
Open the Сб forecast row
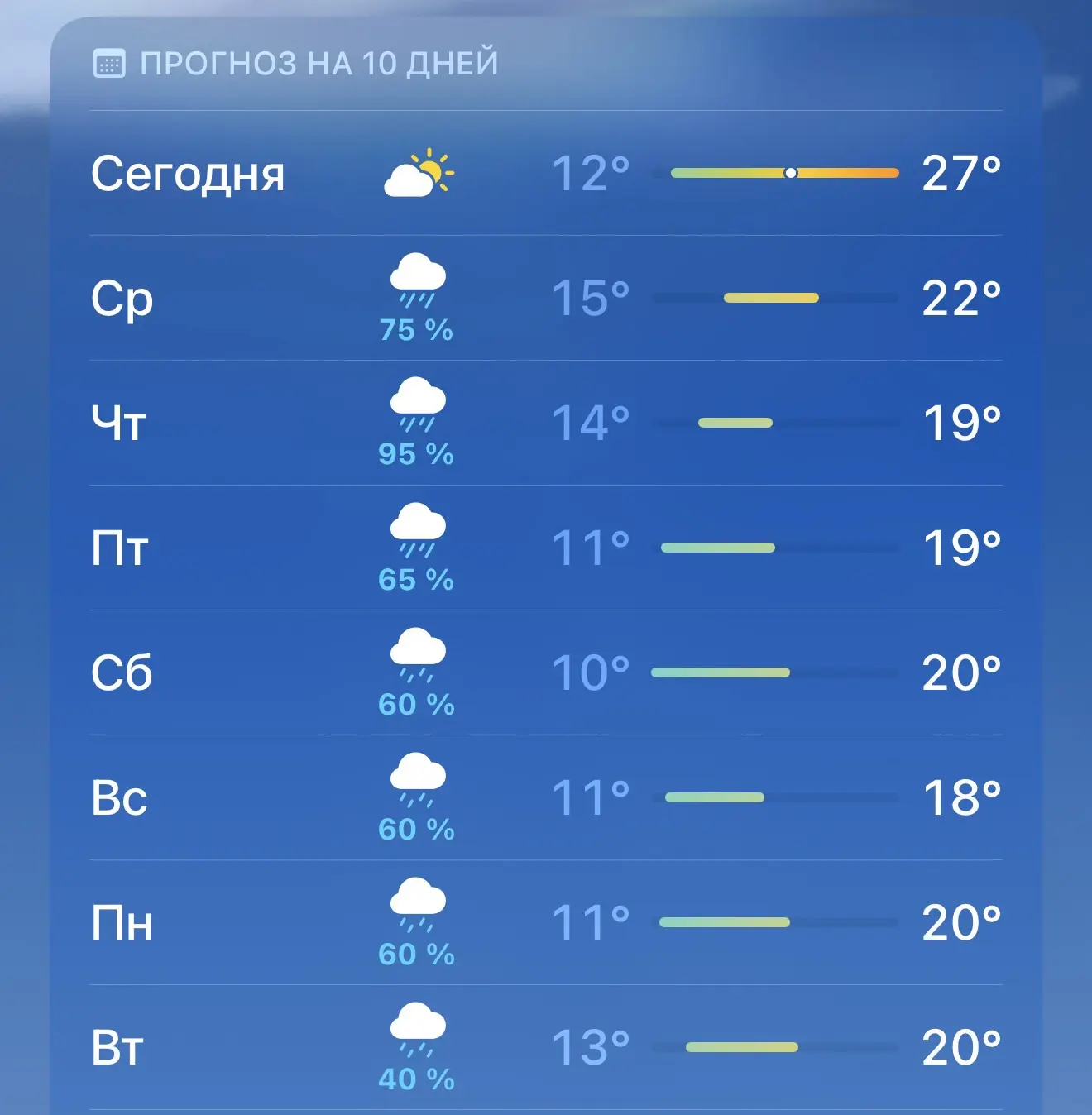pyautogui.click(x=546, y=672)
